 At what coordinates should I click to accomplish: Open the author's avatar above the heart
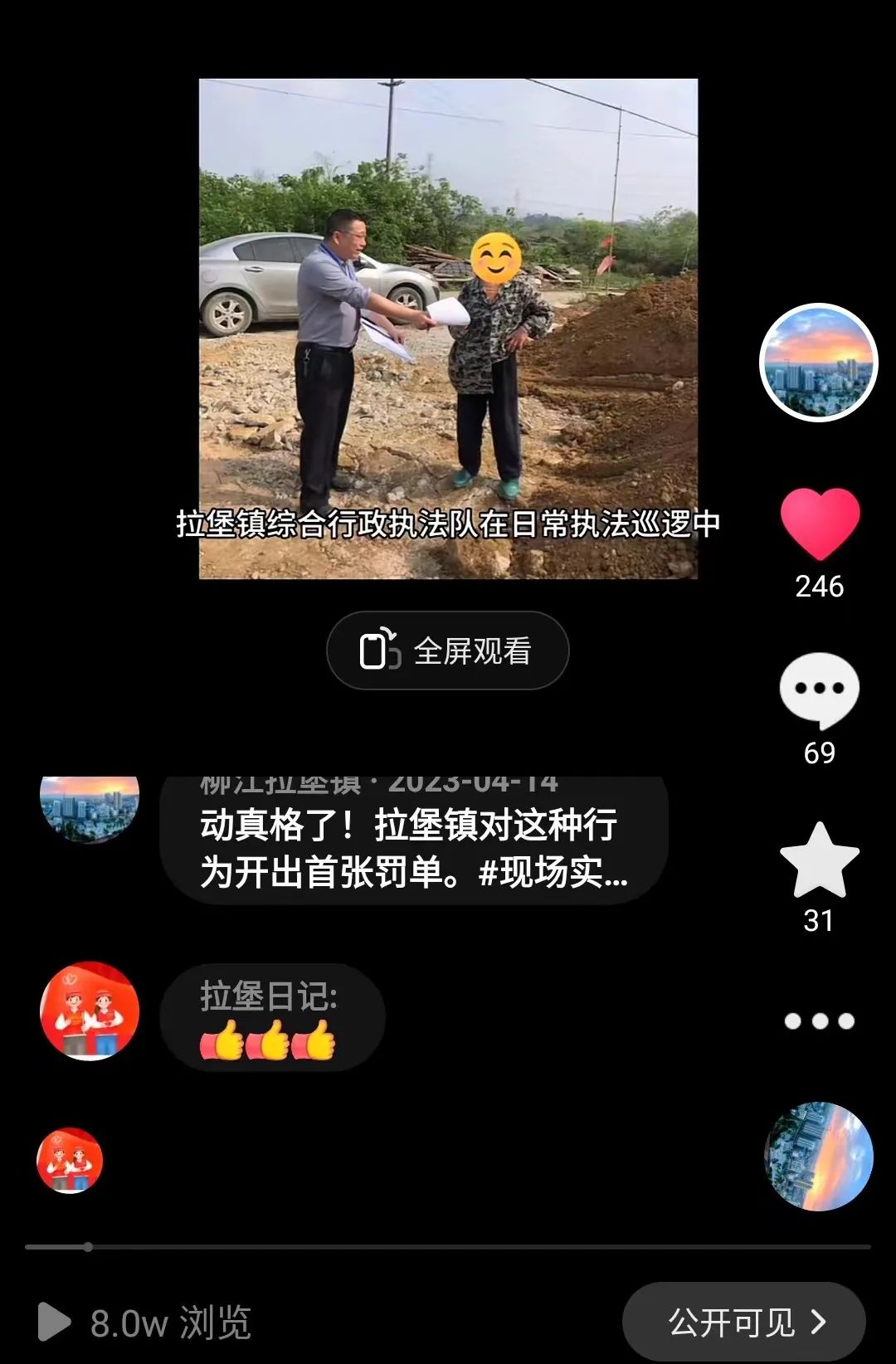(819, 363)
